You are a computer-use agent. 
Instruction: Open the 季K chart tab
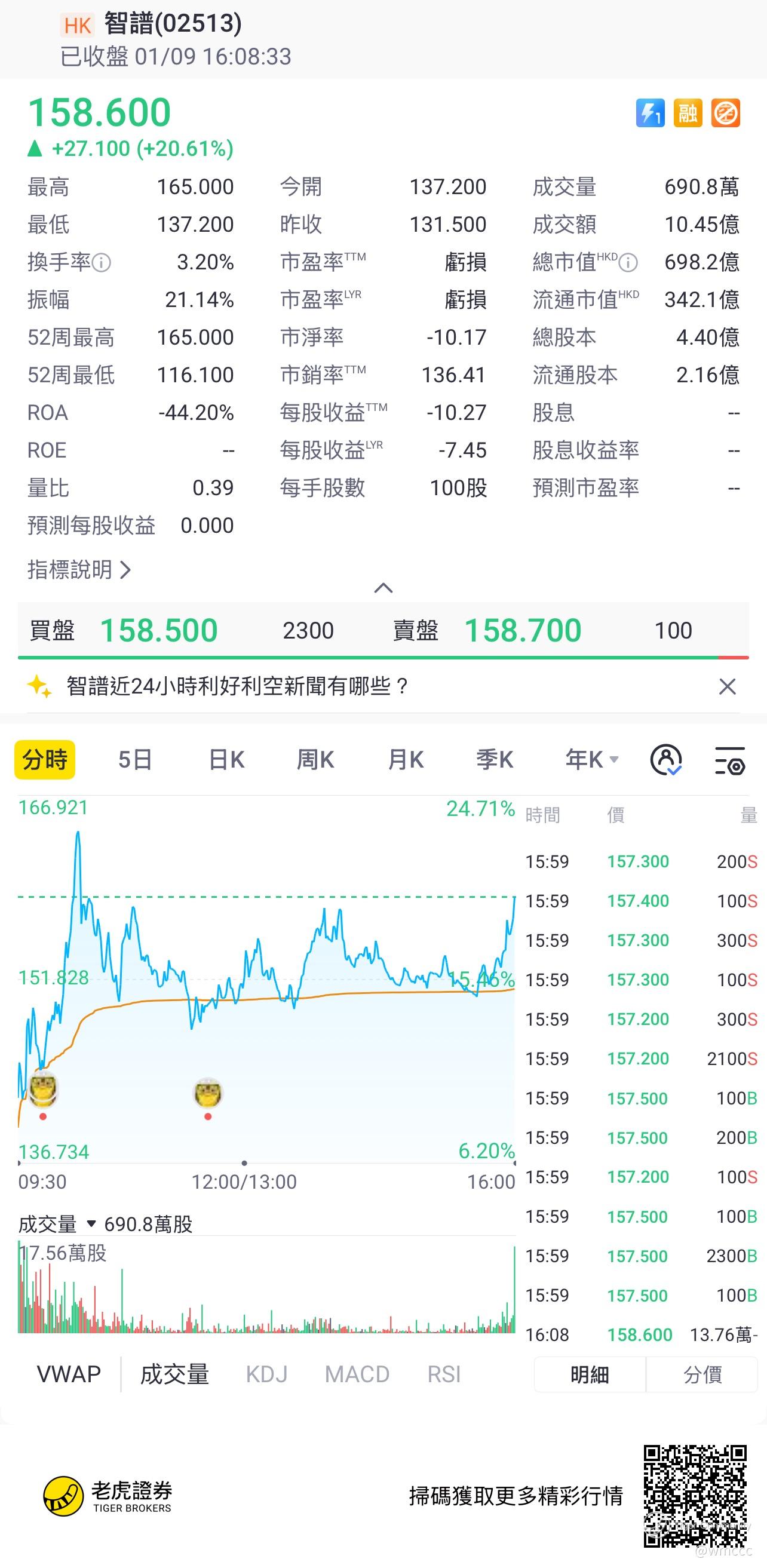[x=494, y=760]
